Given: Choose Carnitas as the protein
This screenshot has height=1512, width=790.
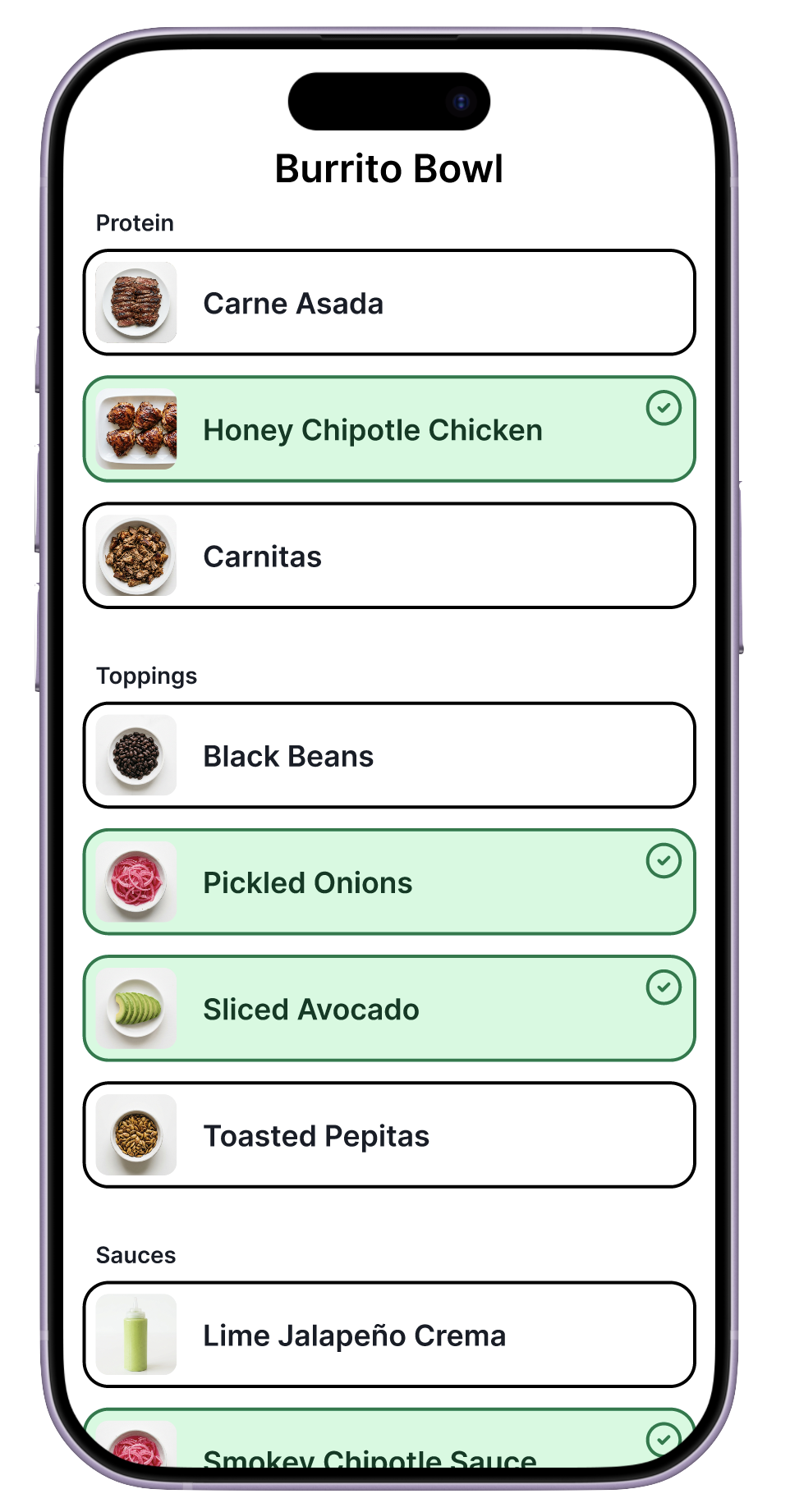Looking at the screenshot, I should click(x=388, y=556).
